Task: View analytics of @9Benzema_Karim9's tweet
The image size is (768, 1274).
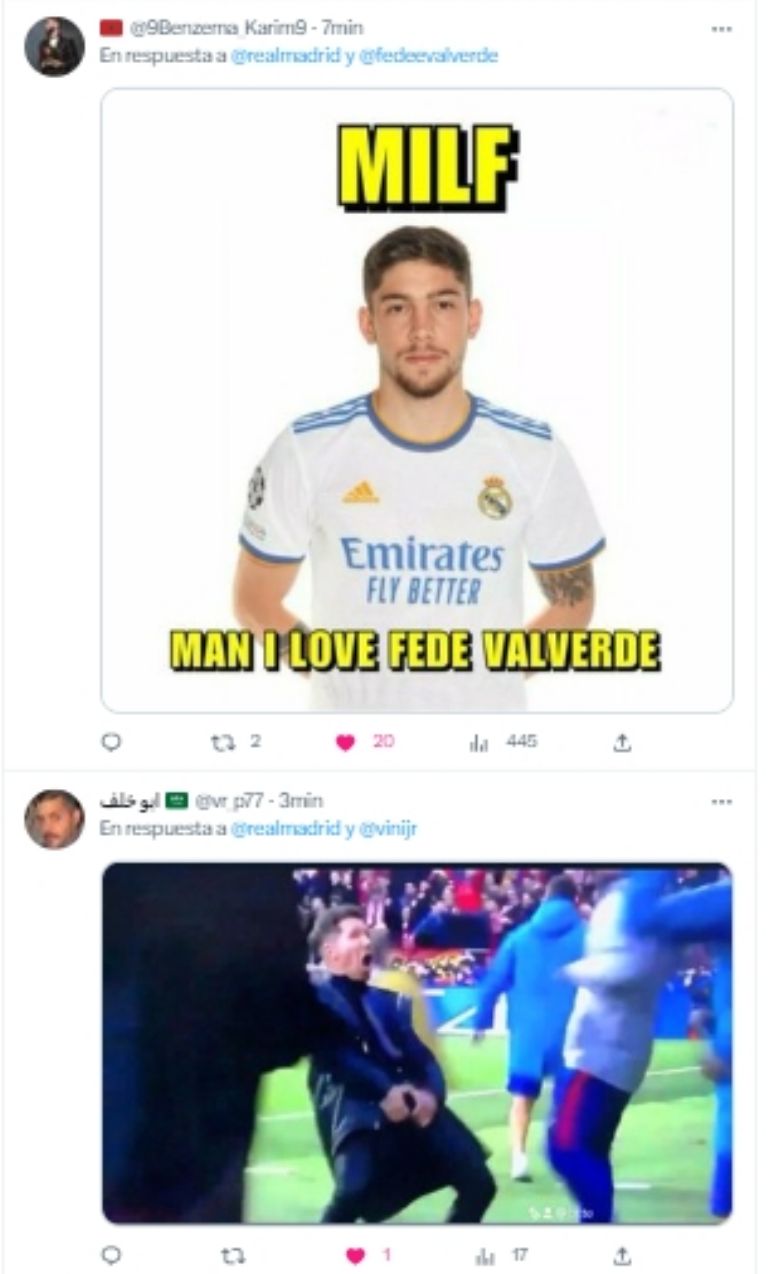Action: tap(479, 742)
